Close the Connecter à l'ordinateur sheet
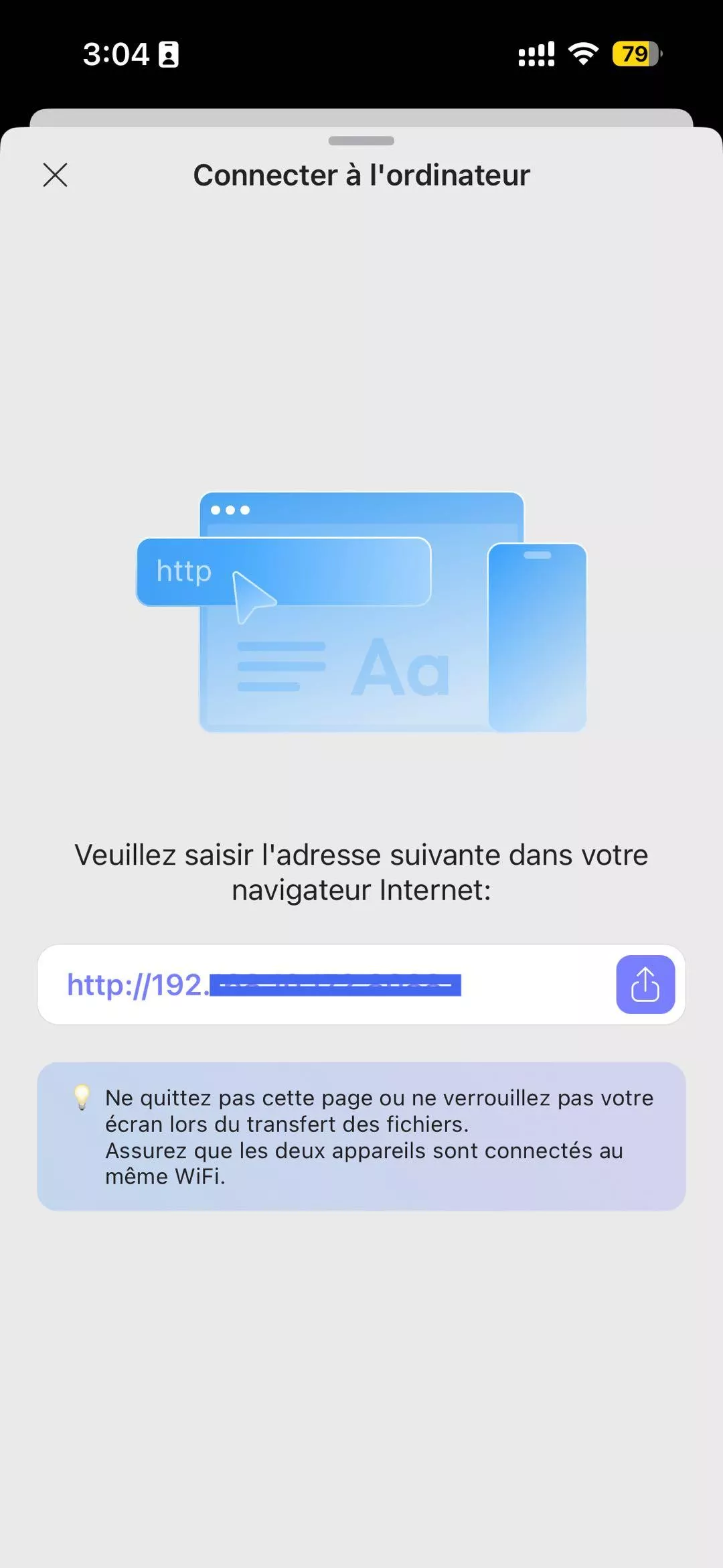The height and width of the screenshot is (1568, 723). 55,175
